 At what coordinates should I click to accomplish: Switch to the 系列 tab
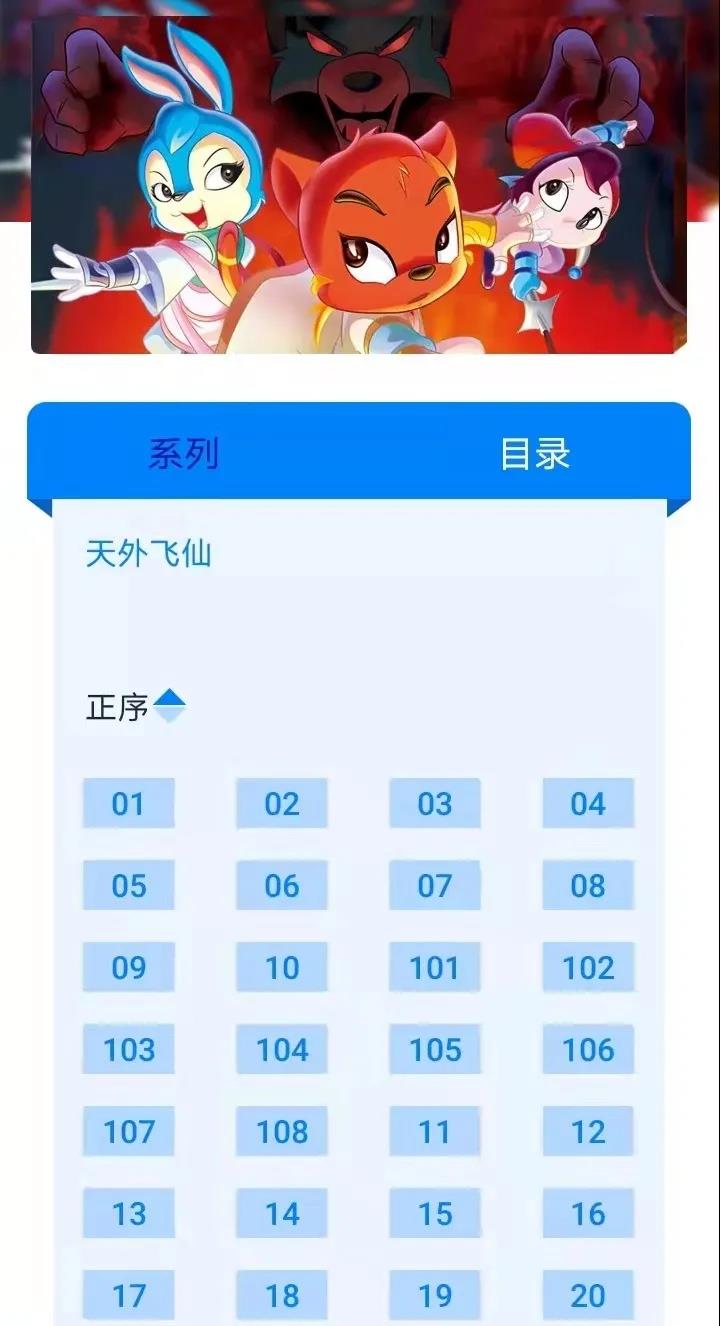183,454
